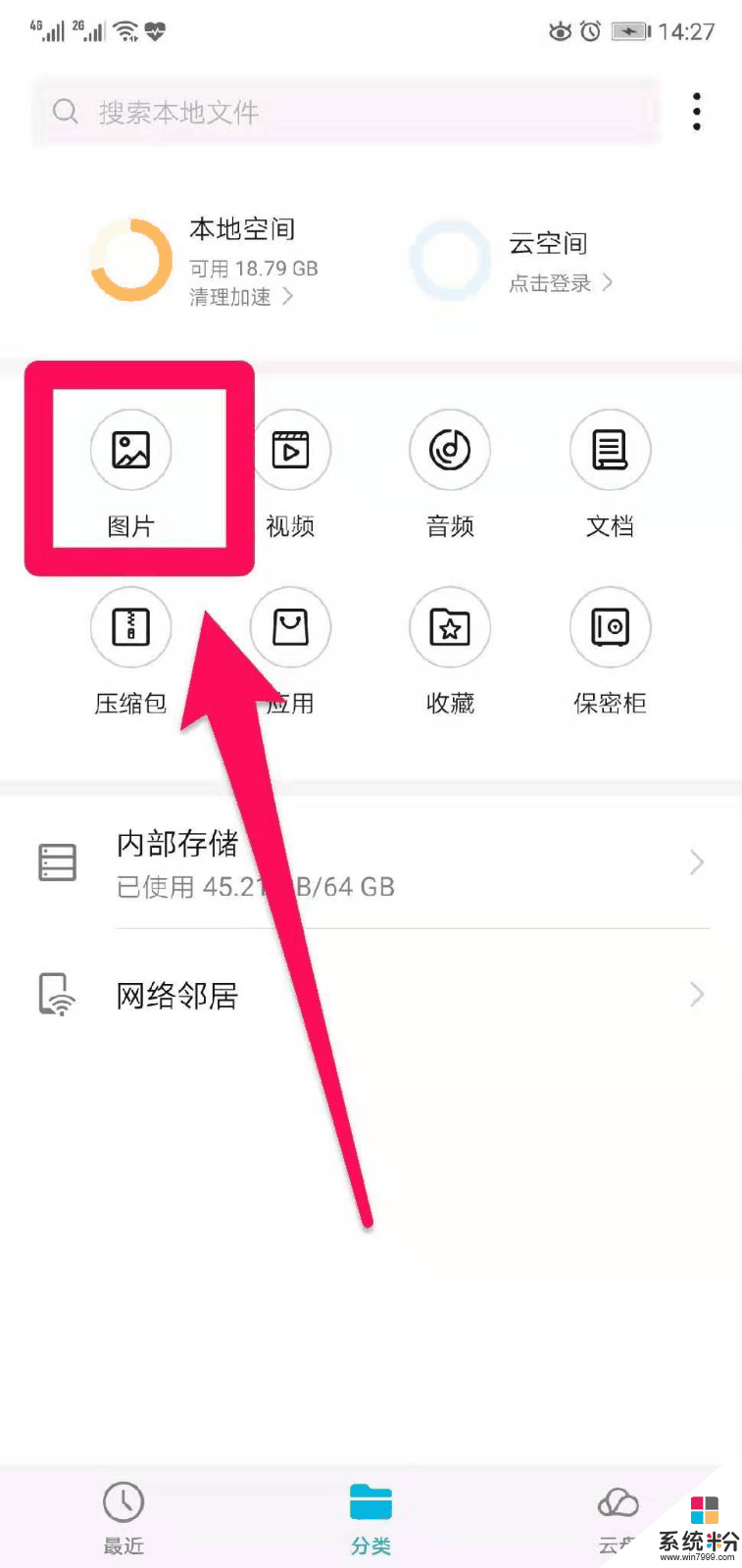Expand 网络邻居 via its chevron
742x1568 pixels.
pos(696,994)
